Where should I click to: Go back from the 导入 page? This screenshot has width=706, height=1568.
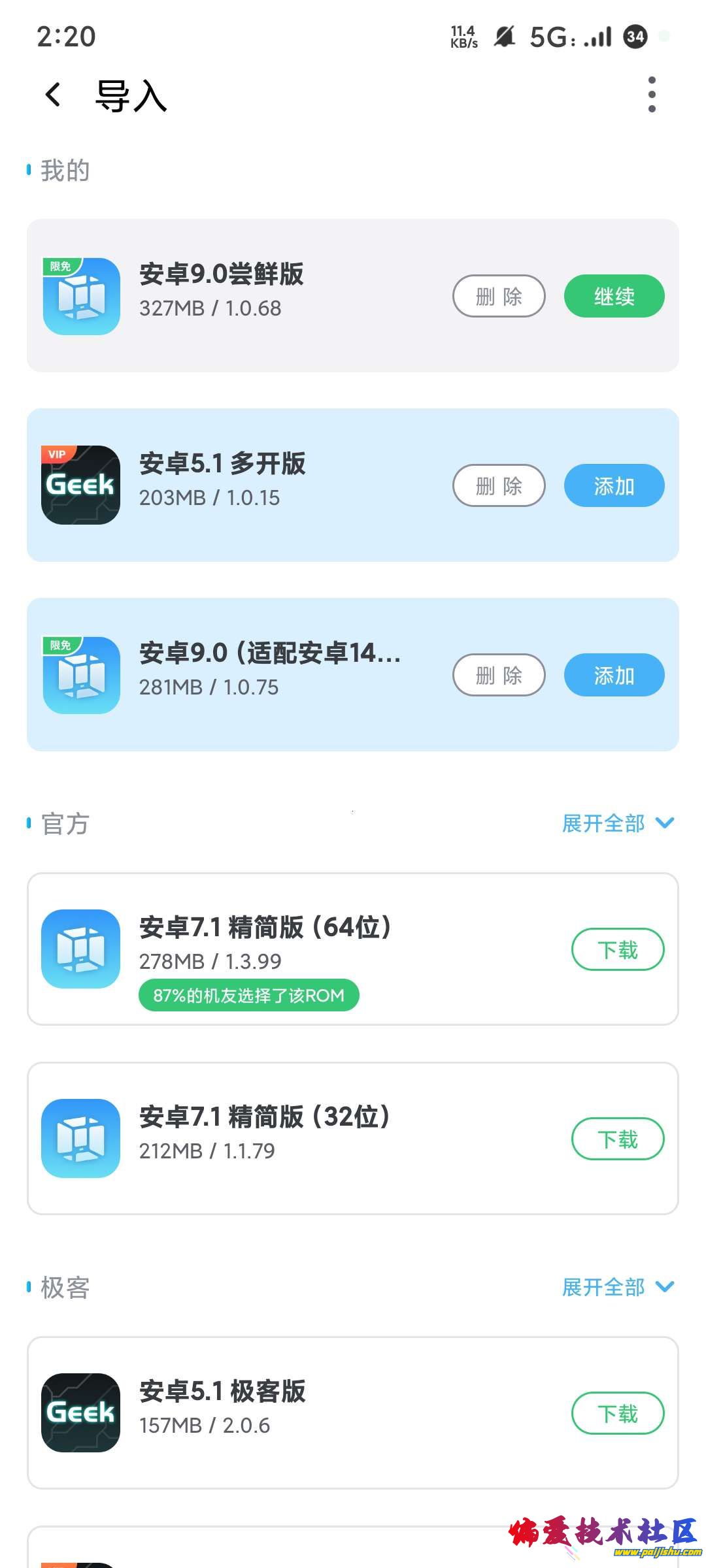point(53,95)
